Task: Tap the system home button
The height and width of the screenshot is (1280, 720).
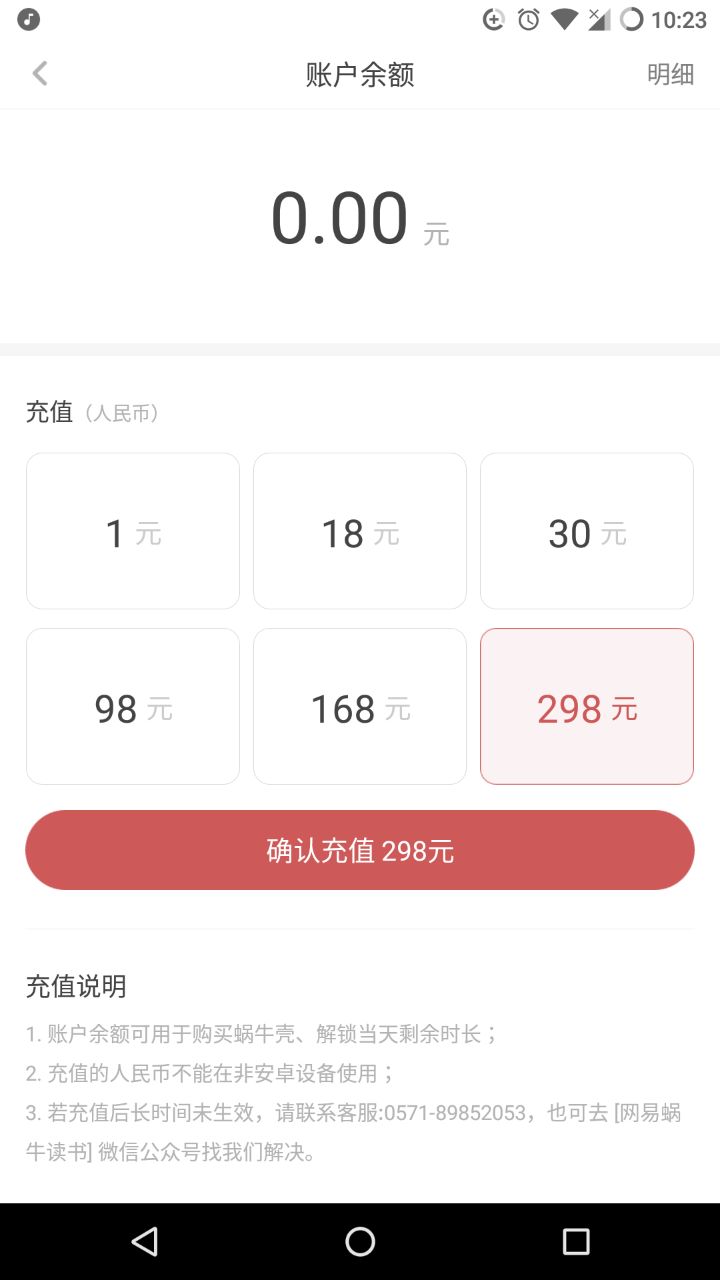Action: [360, 1242]
